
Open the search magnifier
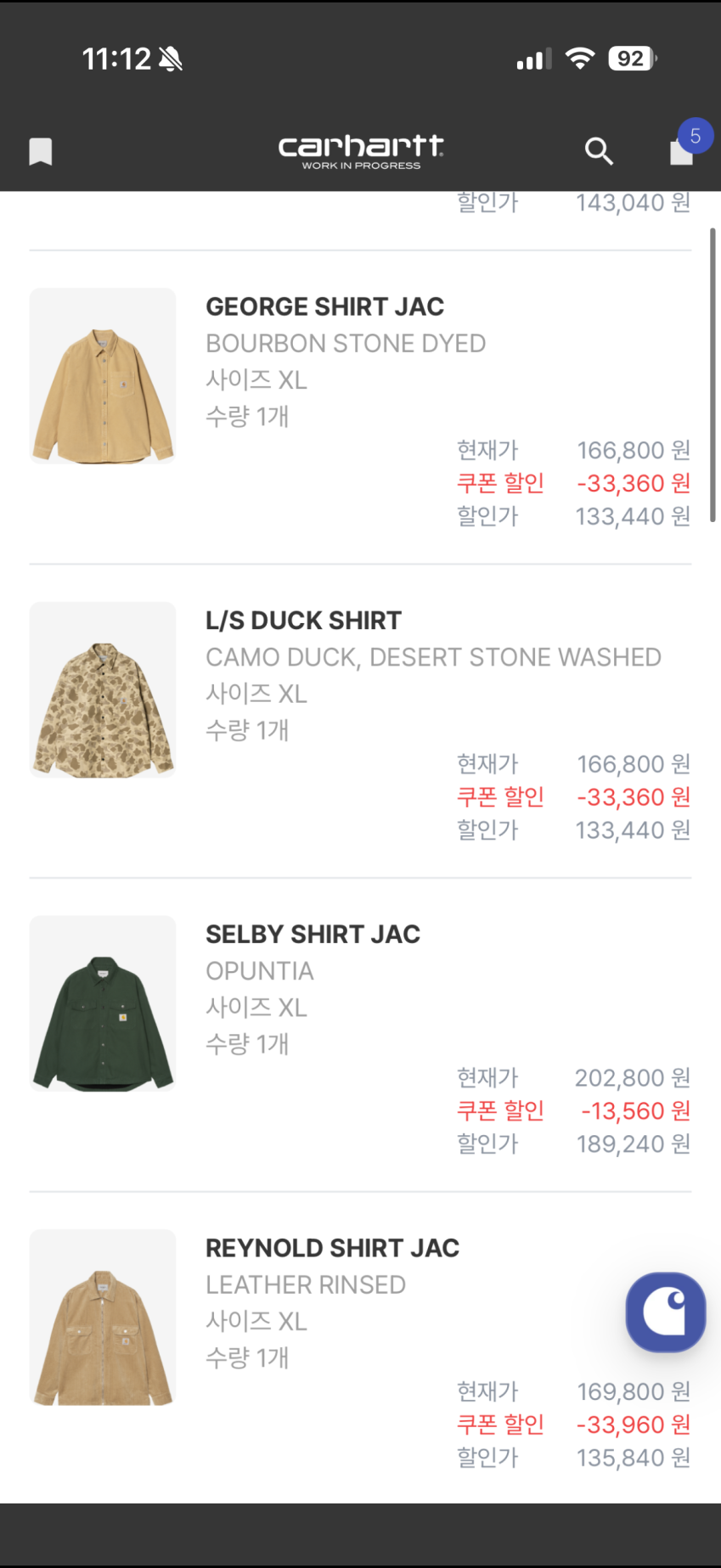tap(599, 151)
